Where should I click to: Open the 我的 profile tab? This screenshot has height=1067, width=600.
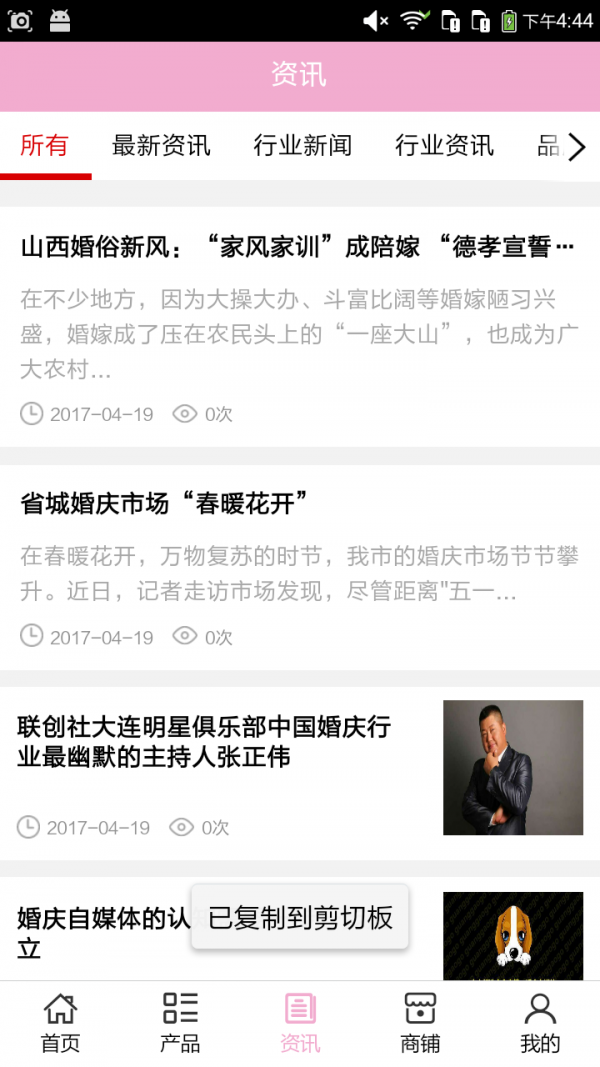tap(540, 1023)
